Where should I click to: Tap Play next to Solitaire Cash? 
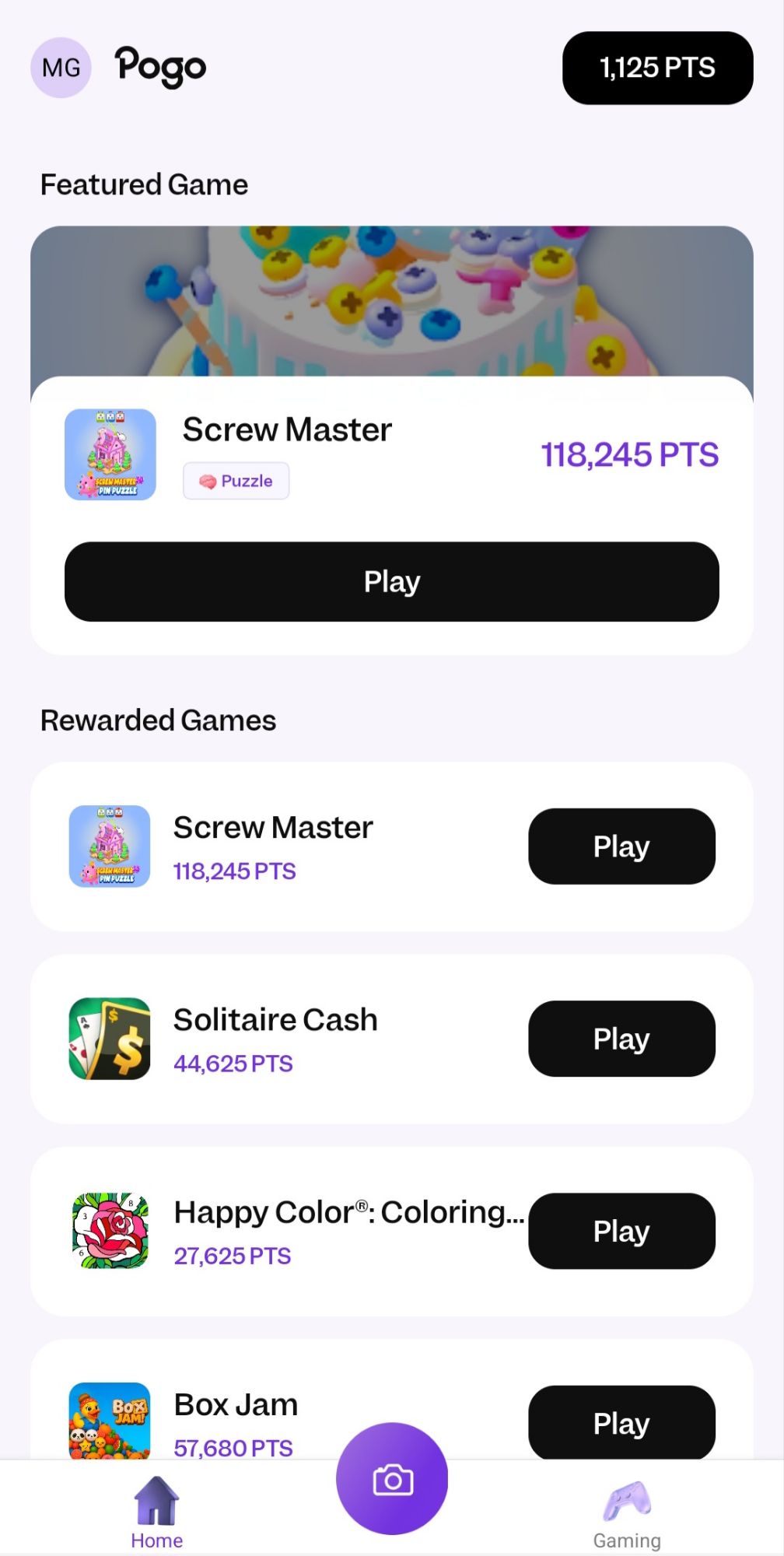[621, 1039]
